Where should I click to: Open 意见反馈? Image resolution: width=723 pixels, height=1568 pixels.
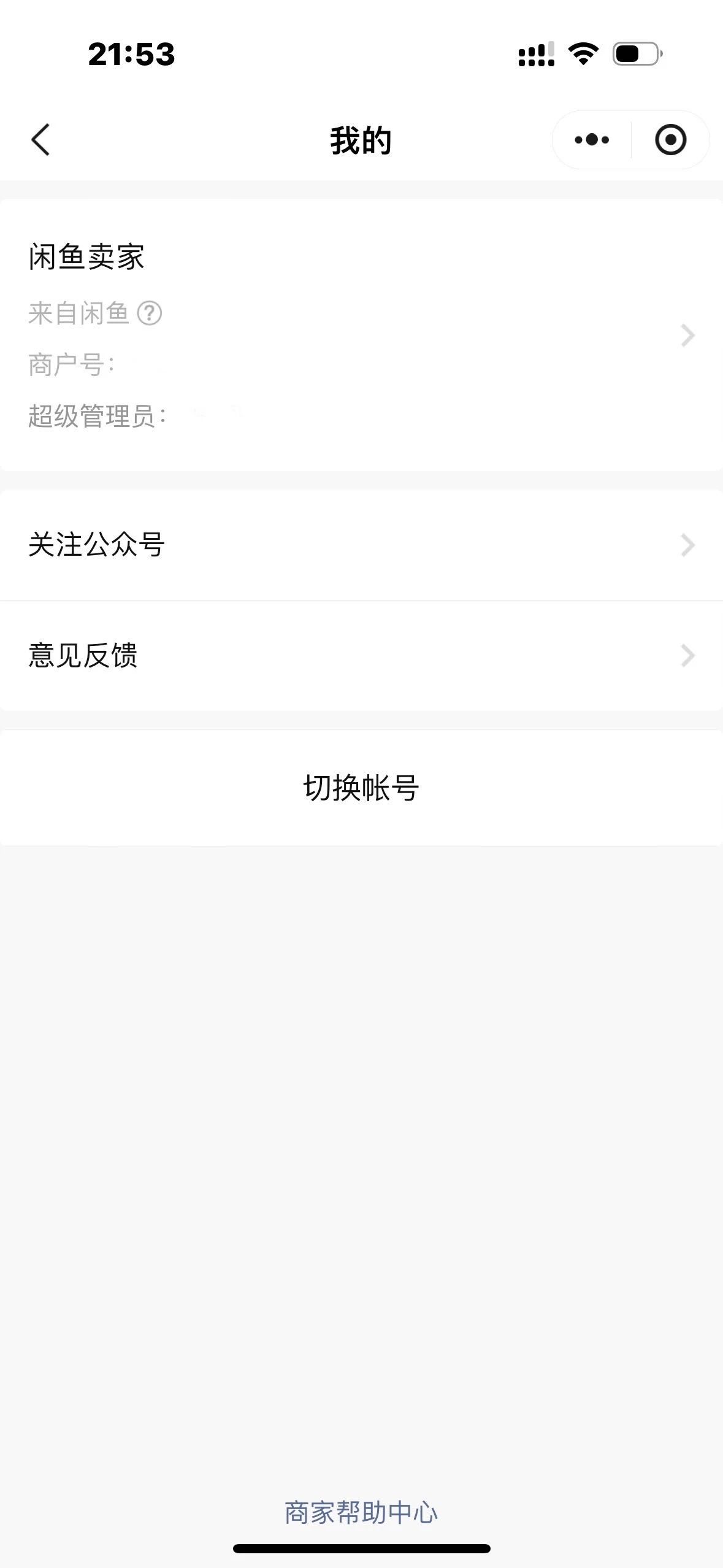tap(361, 656)
